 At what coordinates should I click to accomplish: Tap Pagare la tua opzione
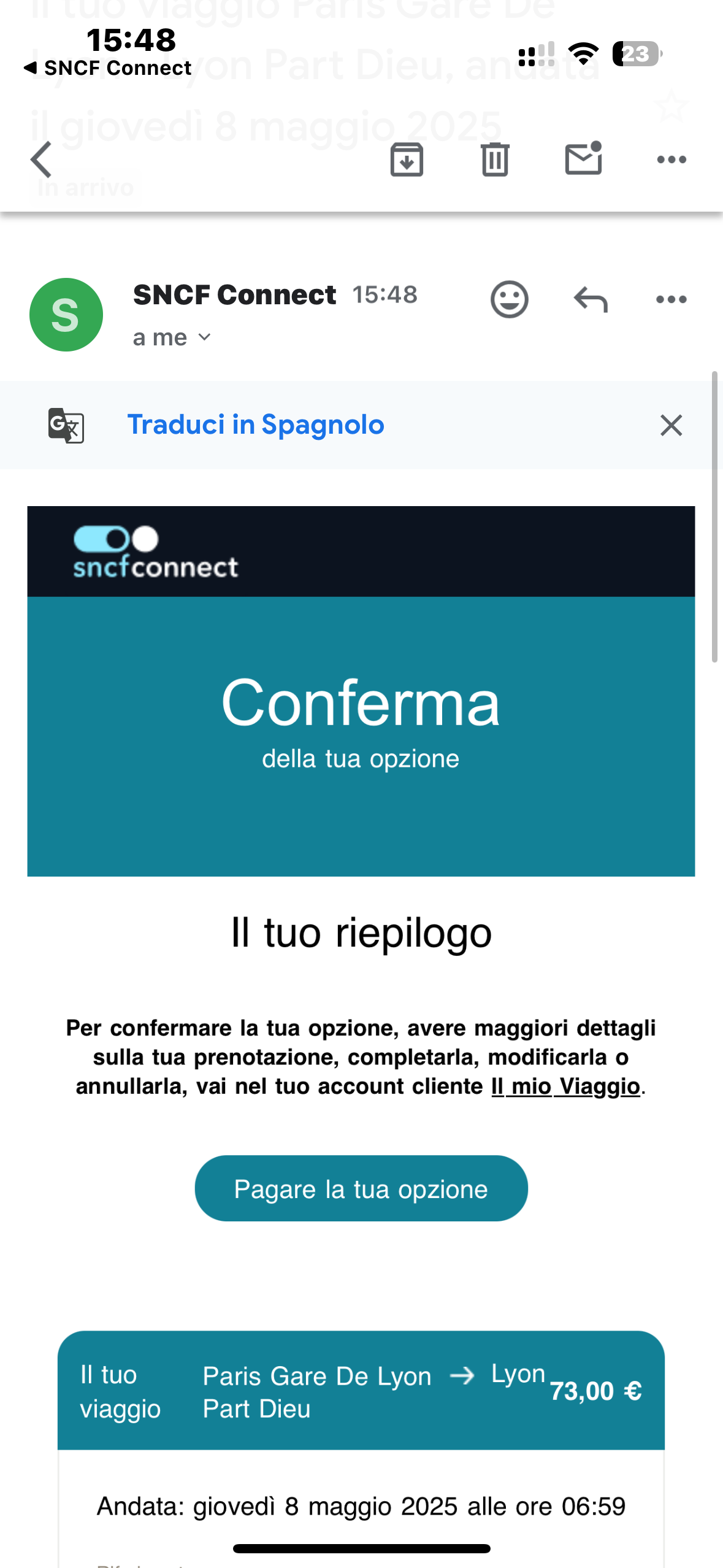click(361, 1189)
